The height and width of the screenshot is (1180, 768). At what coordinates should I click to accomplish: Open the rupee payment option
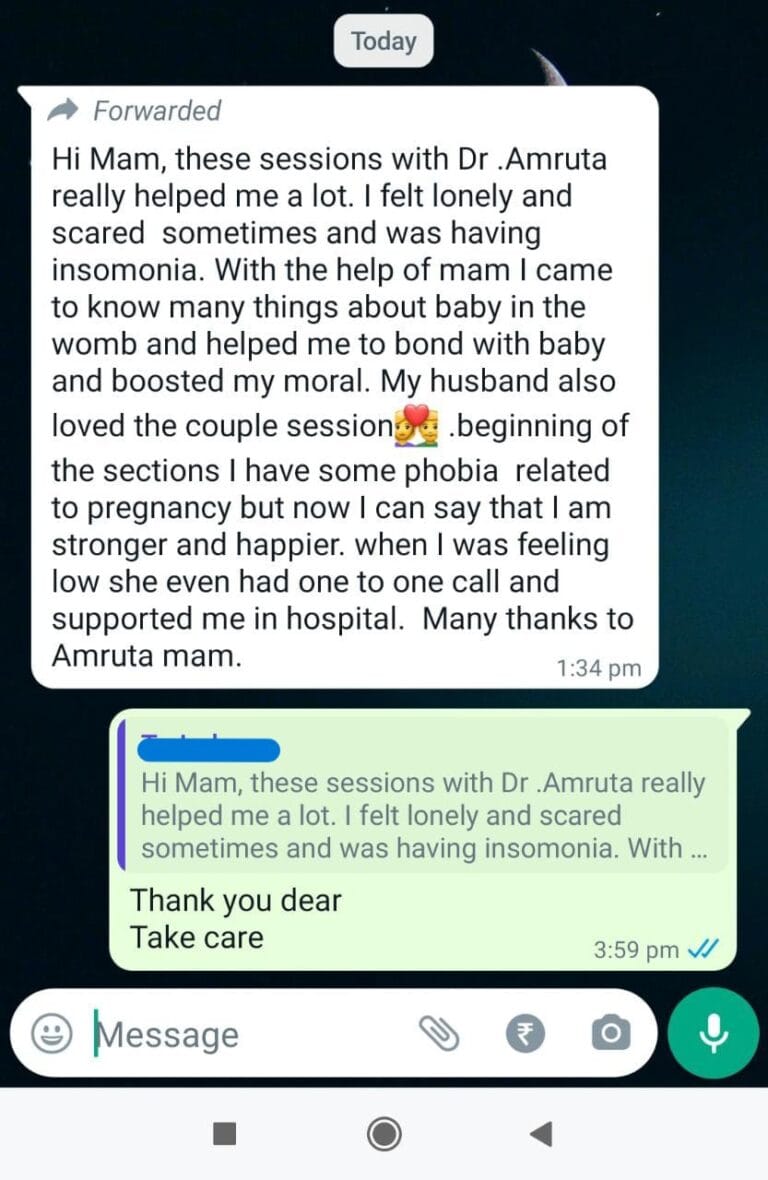(x=525, y=1034)
